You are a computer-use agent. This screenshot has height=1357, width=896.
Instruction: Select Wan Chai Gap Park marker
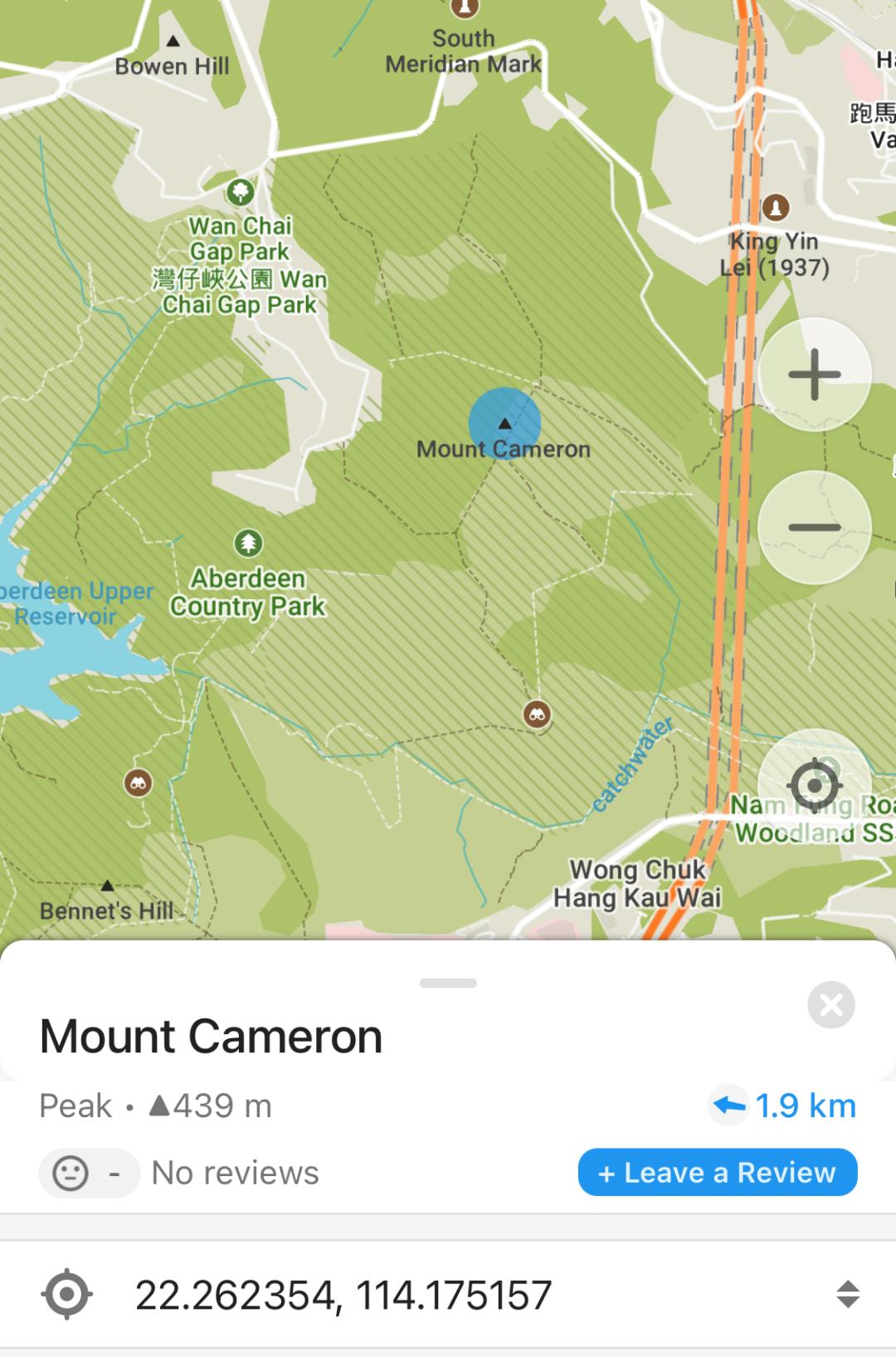click(x=241, y=193)
